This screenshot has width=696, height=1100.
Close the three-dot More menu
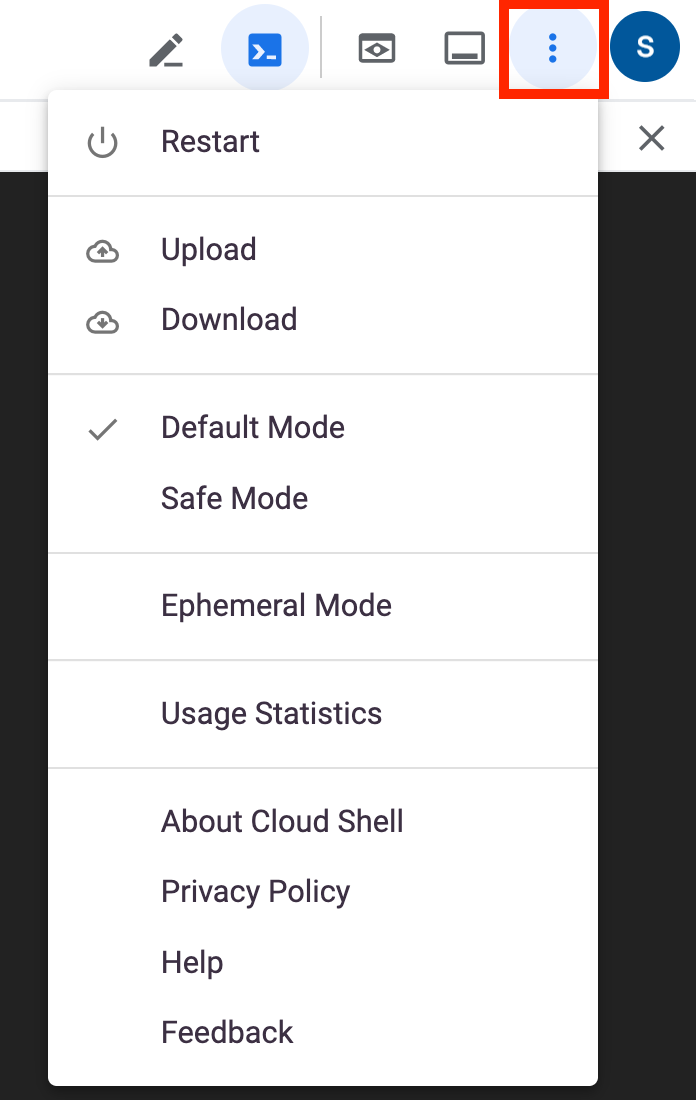point(553,49)
